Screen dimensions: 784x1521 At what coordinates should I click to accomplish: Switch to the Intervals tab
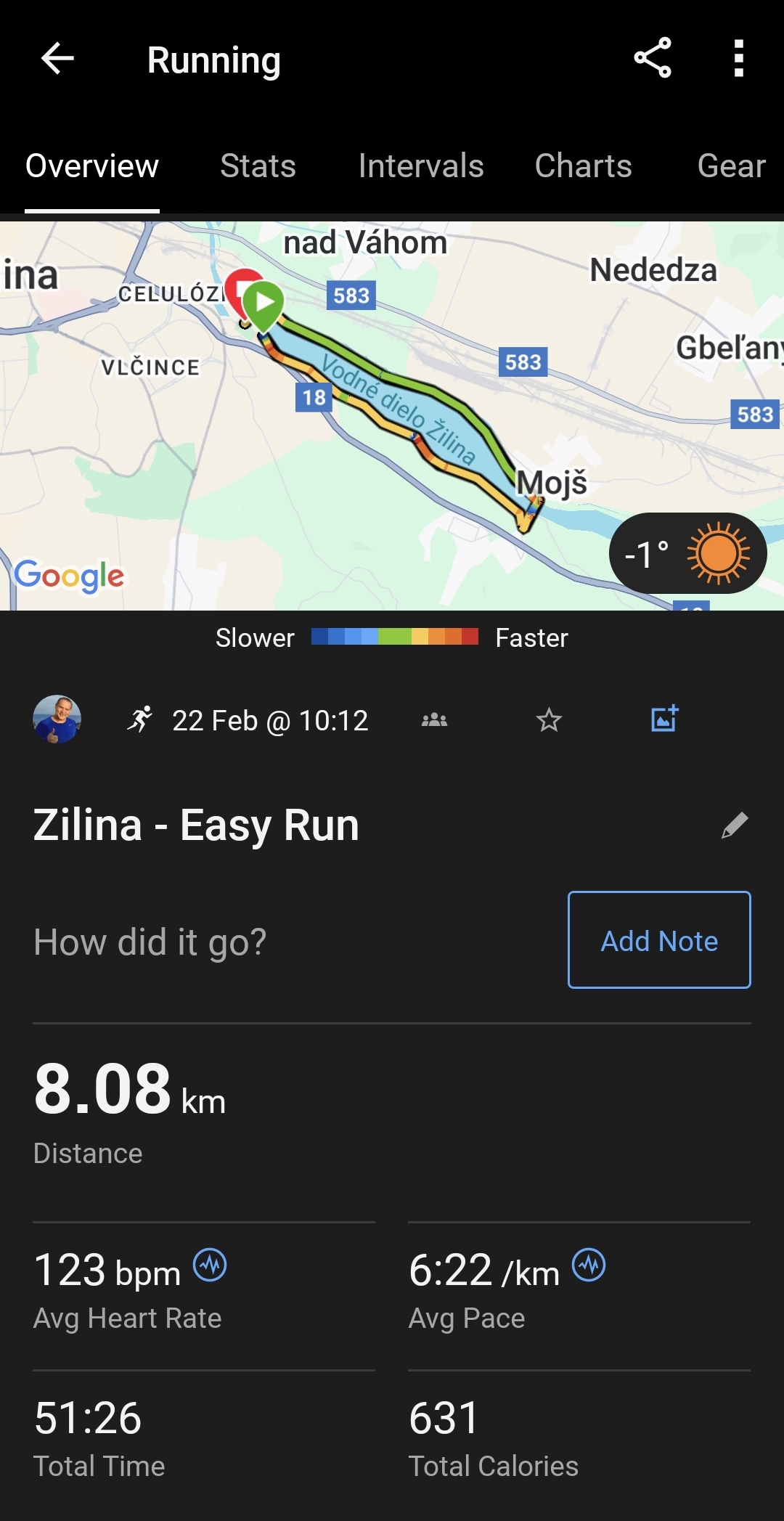point(421,166)
